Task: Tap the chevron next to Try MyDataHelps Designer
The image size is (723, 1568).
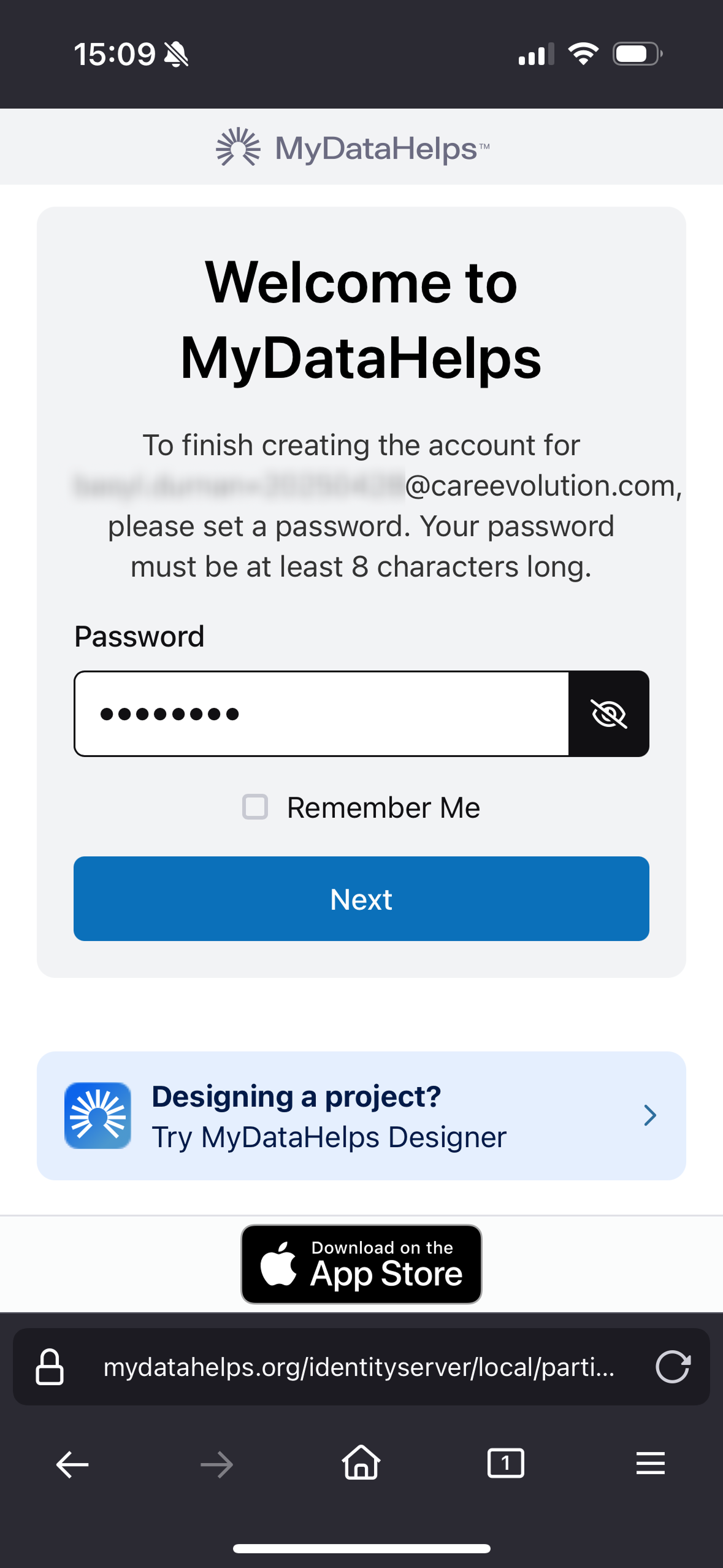Action: pyautogui.click(x=649, y=1115)
